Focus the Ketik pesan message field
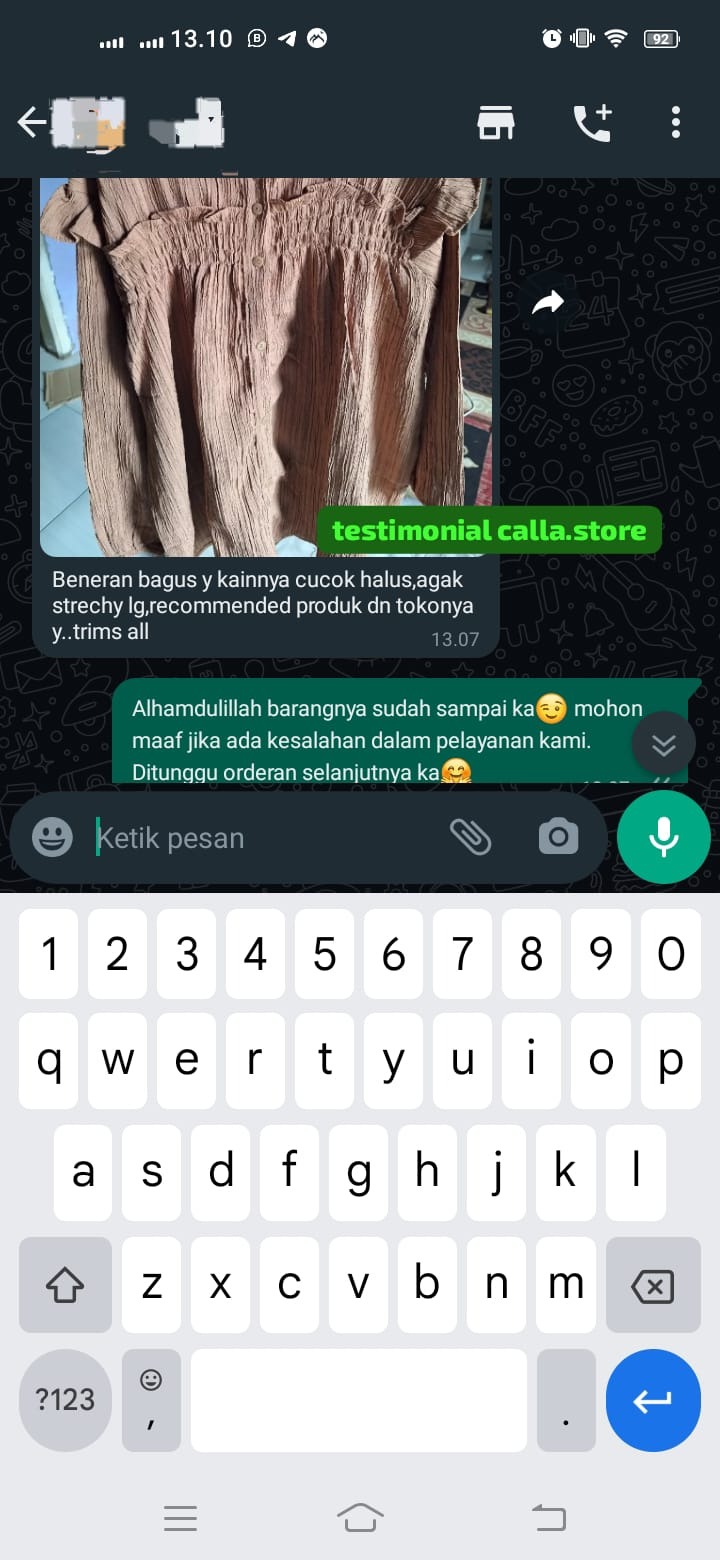This screenshot has height=1560, width=720. coord(260,837)
